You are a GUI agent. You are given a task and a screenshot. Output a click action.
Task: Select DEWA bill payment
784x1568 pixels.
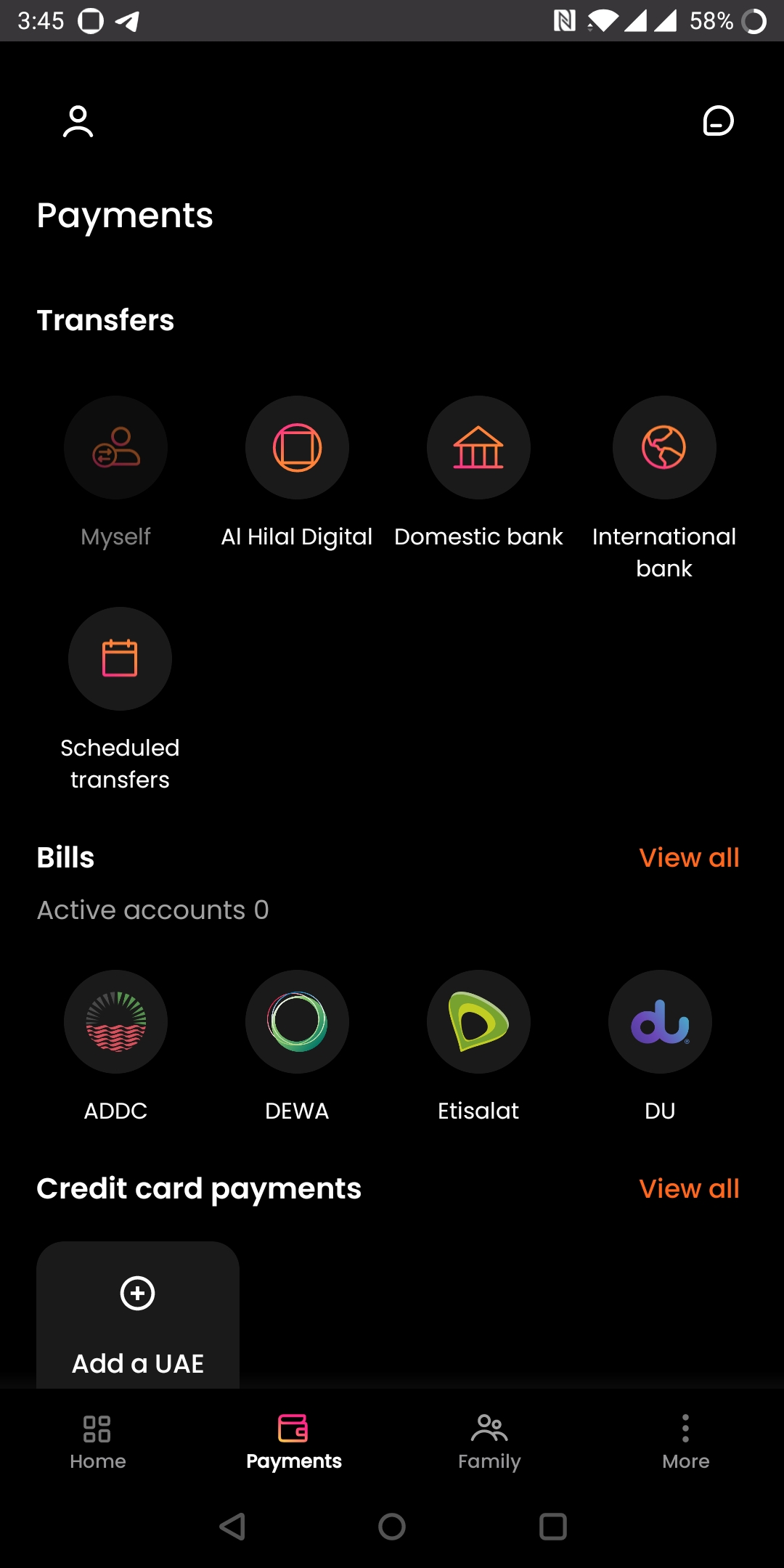tap(297, 1022)
